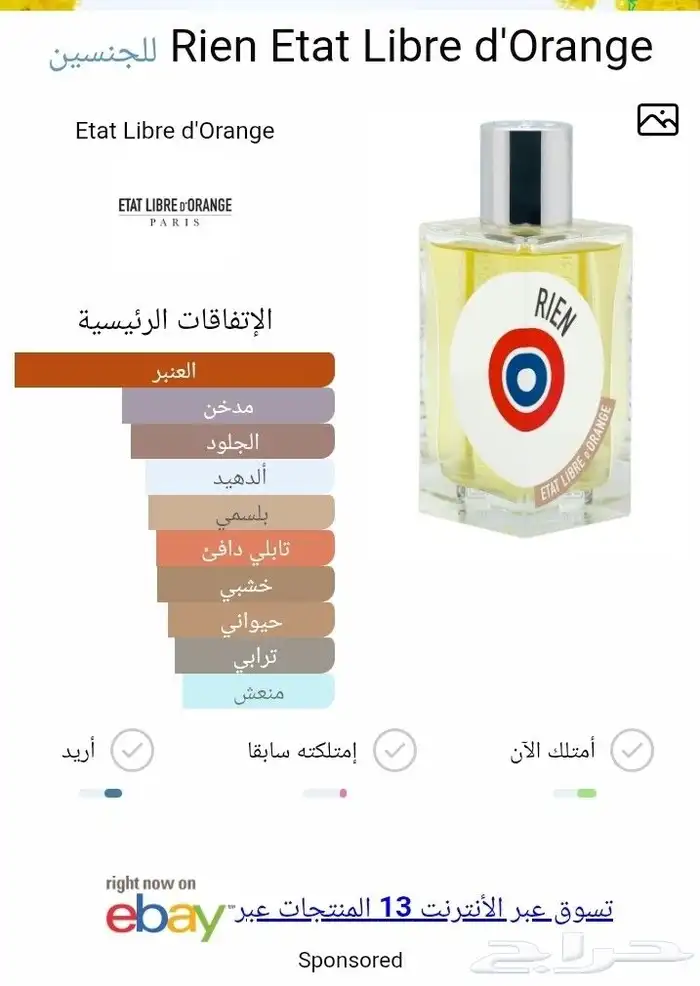Add perfume to أريد wish list
700x986 pixels.
point(132,750)
